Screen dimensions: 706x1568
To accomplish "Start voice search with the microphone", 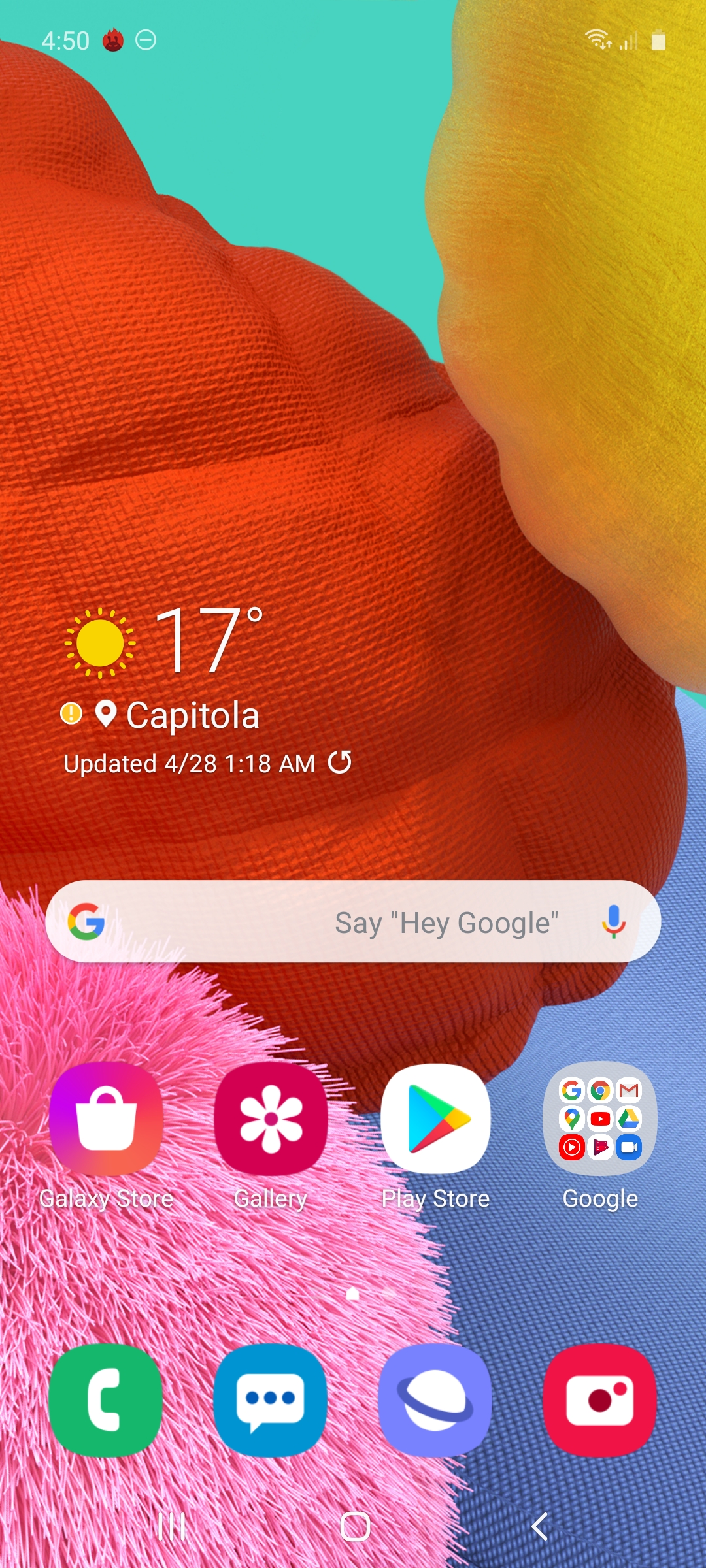I will (613, 922).
